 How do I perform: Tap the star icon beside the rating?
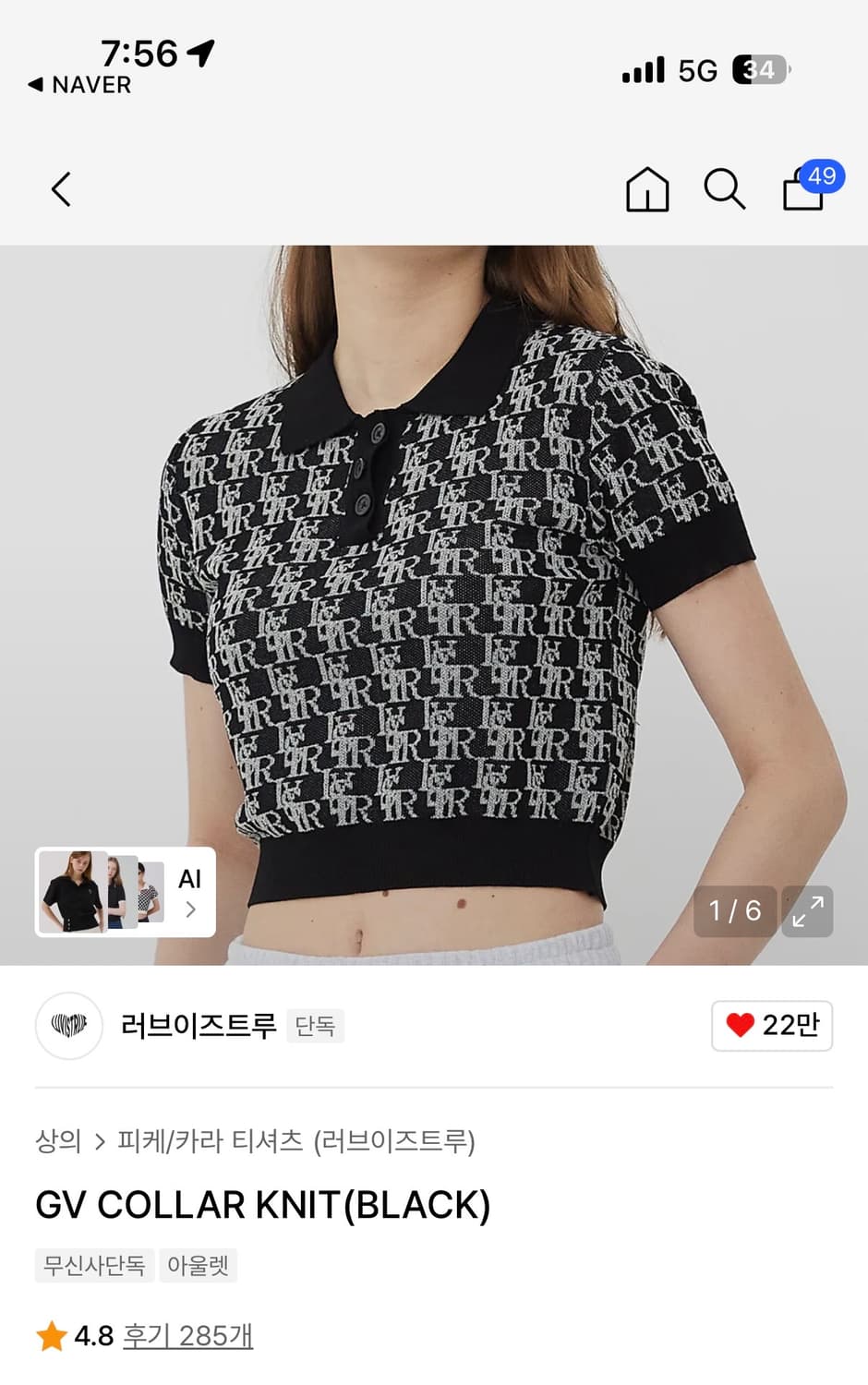click(51, 1334)
